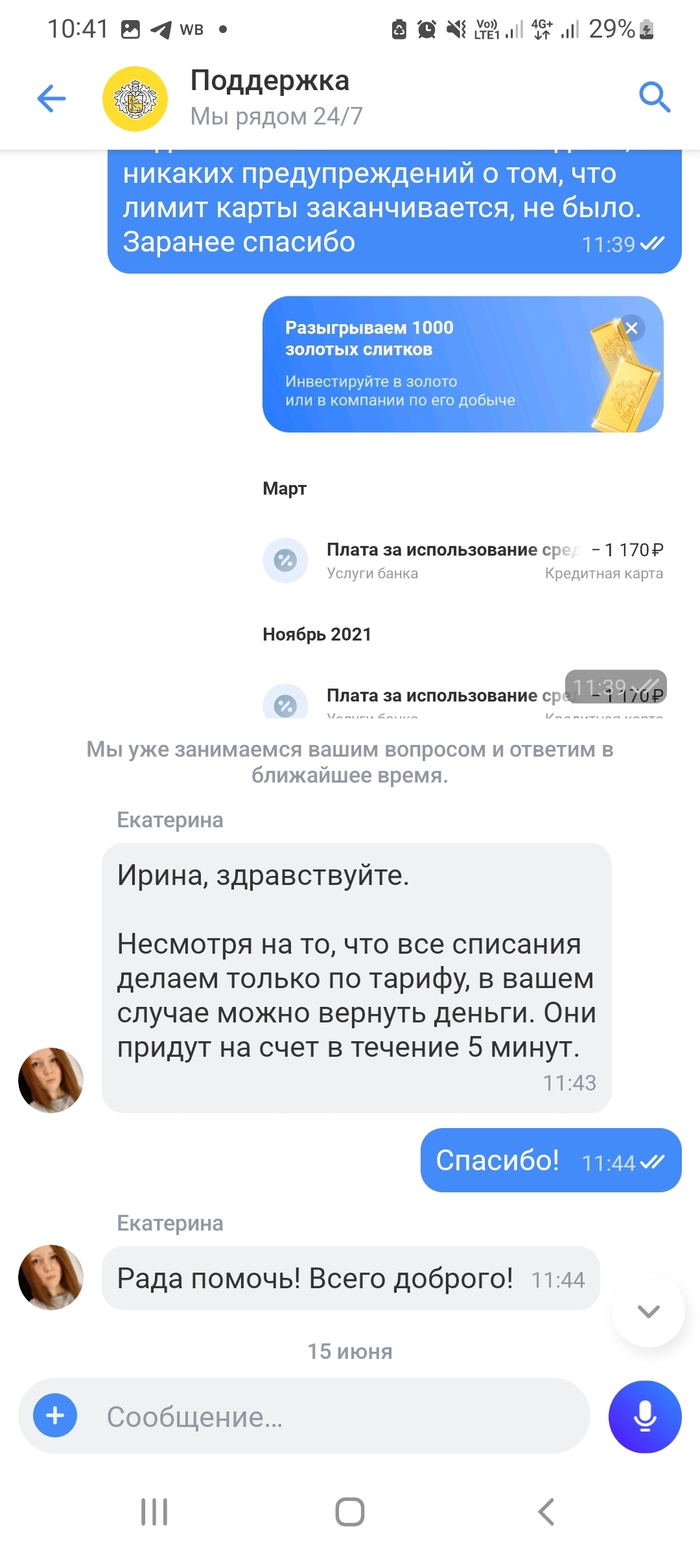The image size is (700, 1556).
Task: Record a voice message with microphone
Action: (645, 1416)
